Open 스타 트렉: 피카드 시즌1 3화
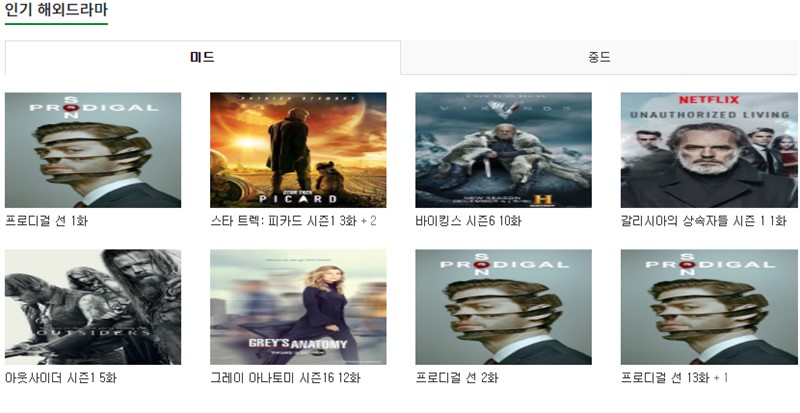This screenshot has height=413, width=800. coord(298,150)
